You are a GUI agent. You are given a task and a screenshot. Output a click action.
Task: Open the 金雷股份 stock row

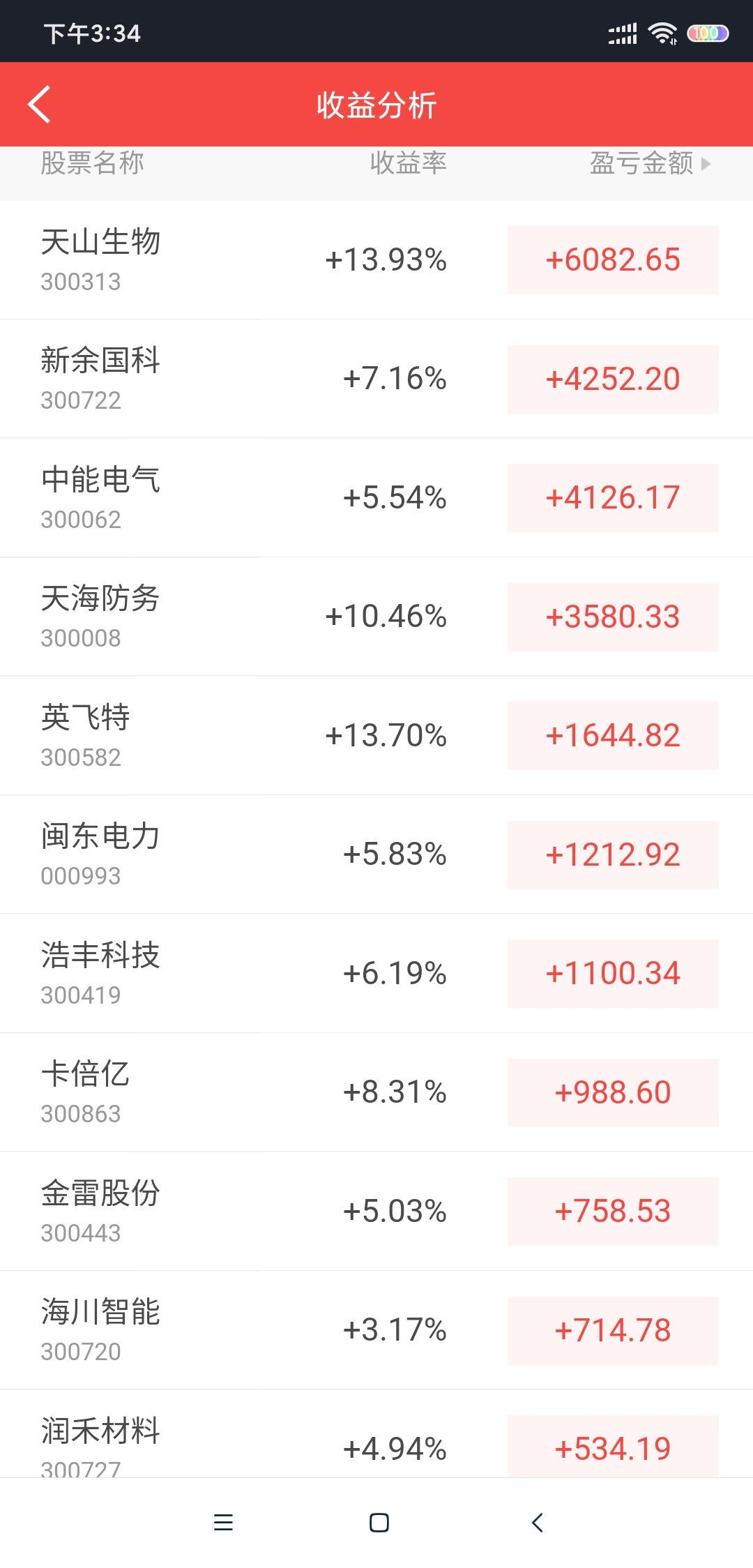tap(376, 1212)
